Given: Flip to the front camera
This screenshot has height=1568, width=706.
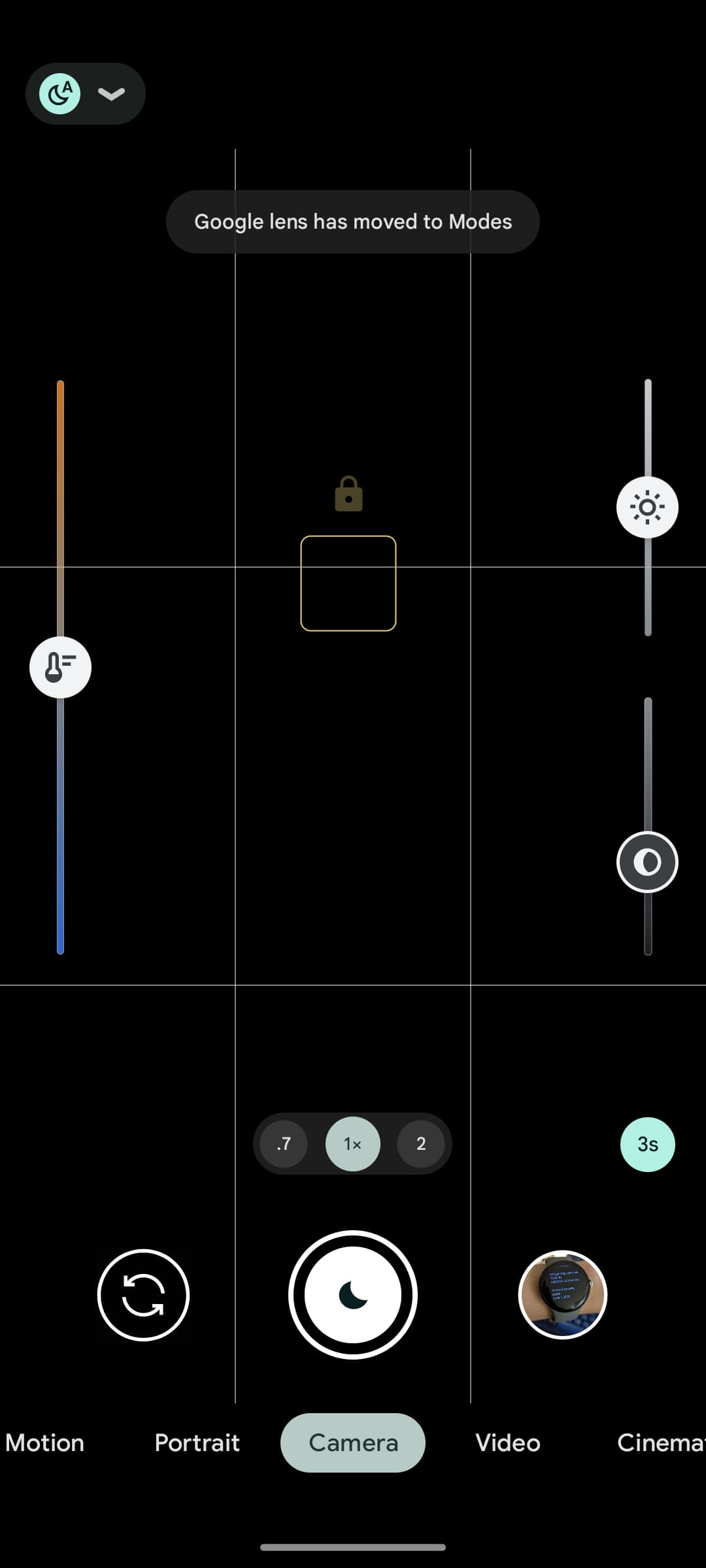Looking at the screenshot, I should coord(143,1295).
